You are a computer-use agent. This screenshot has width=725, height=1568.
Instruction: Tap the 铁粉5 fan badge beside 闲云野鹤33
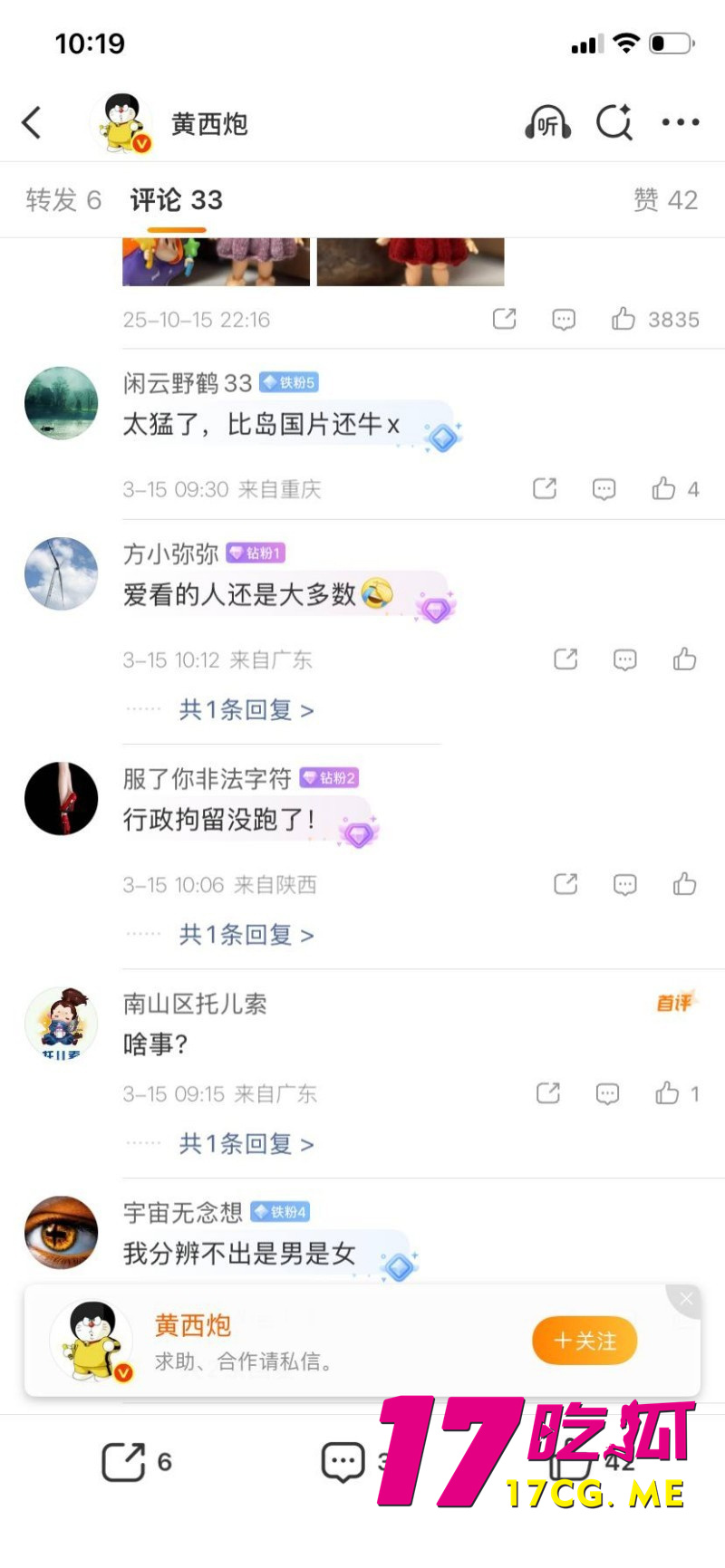[292, 382]
